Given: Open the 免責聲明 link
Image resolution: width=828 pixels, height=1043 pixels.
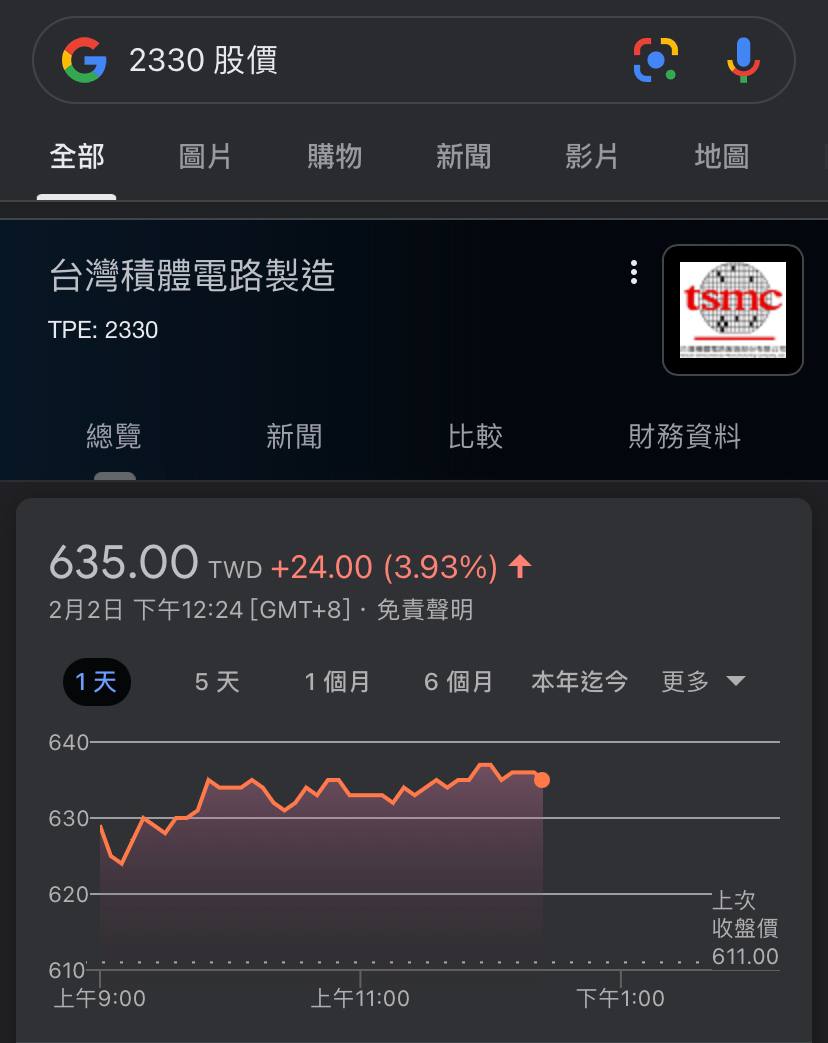Looking at the screenshot, I should pos(424,610).
